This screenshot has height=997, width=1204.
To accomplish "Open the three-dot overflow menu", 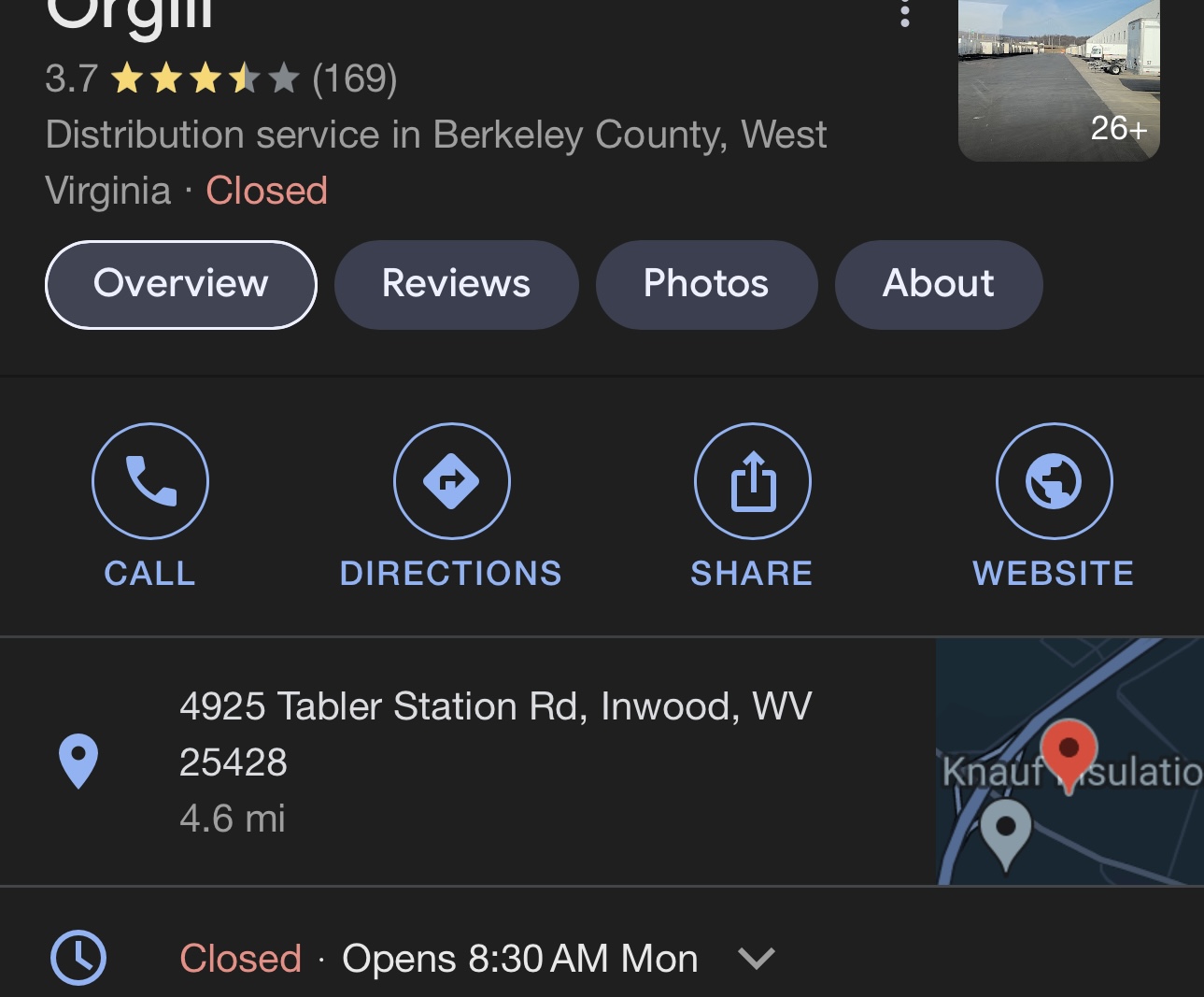I will tap(904, 14).
